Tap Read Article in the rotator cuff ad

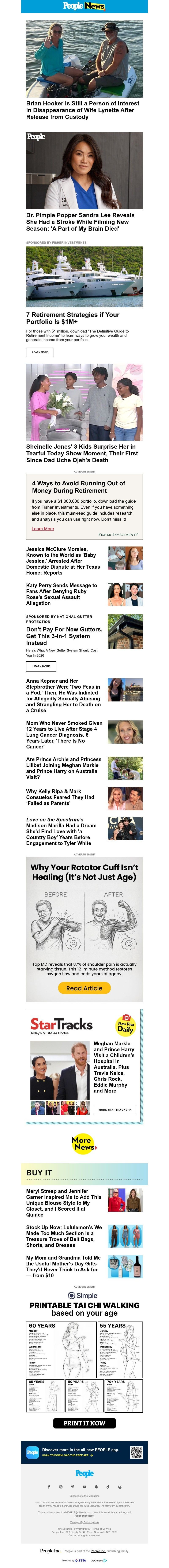coord(84,988)
